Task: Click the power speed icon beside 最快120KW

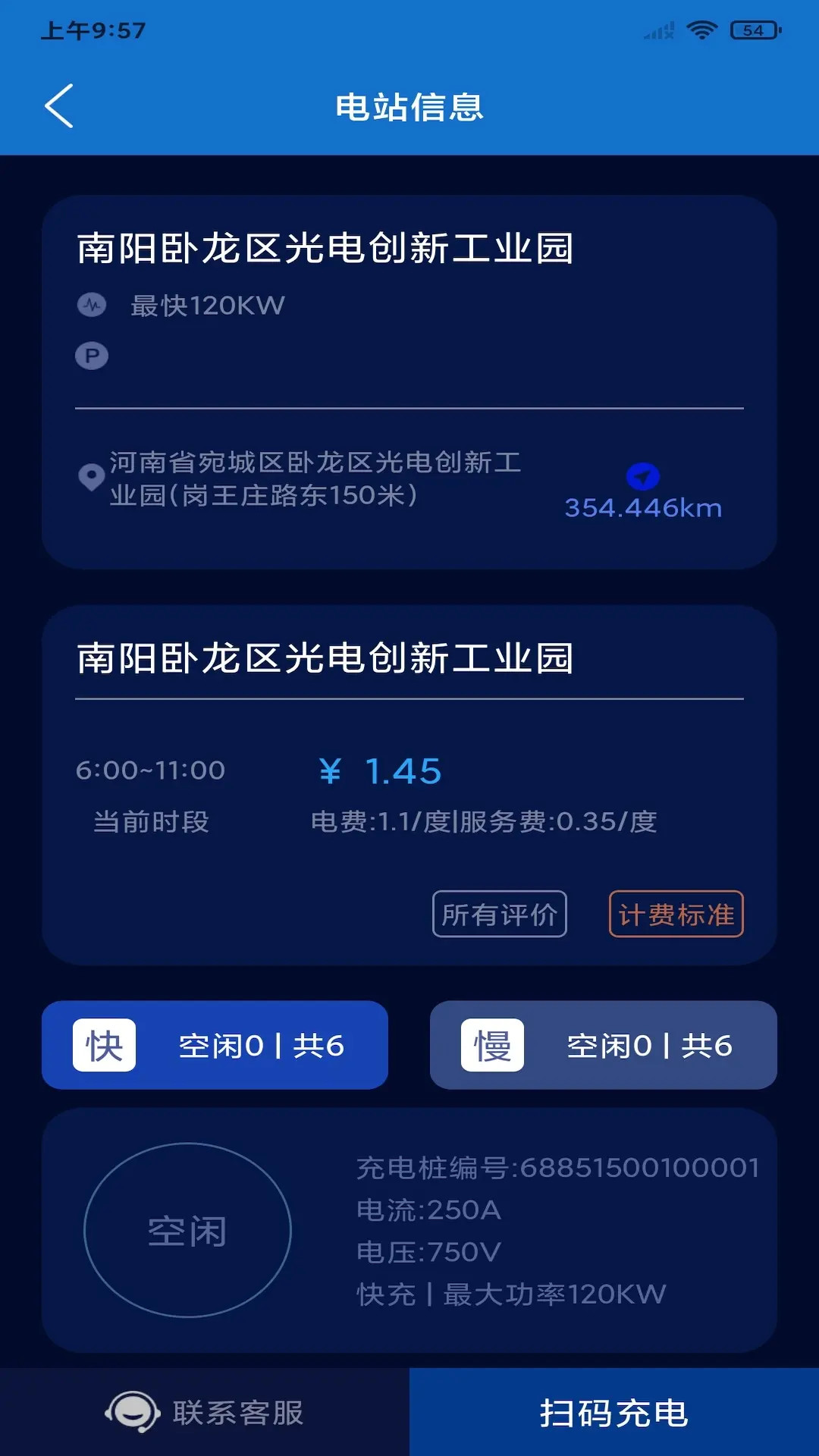Action: tap(92, 304)
